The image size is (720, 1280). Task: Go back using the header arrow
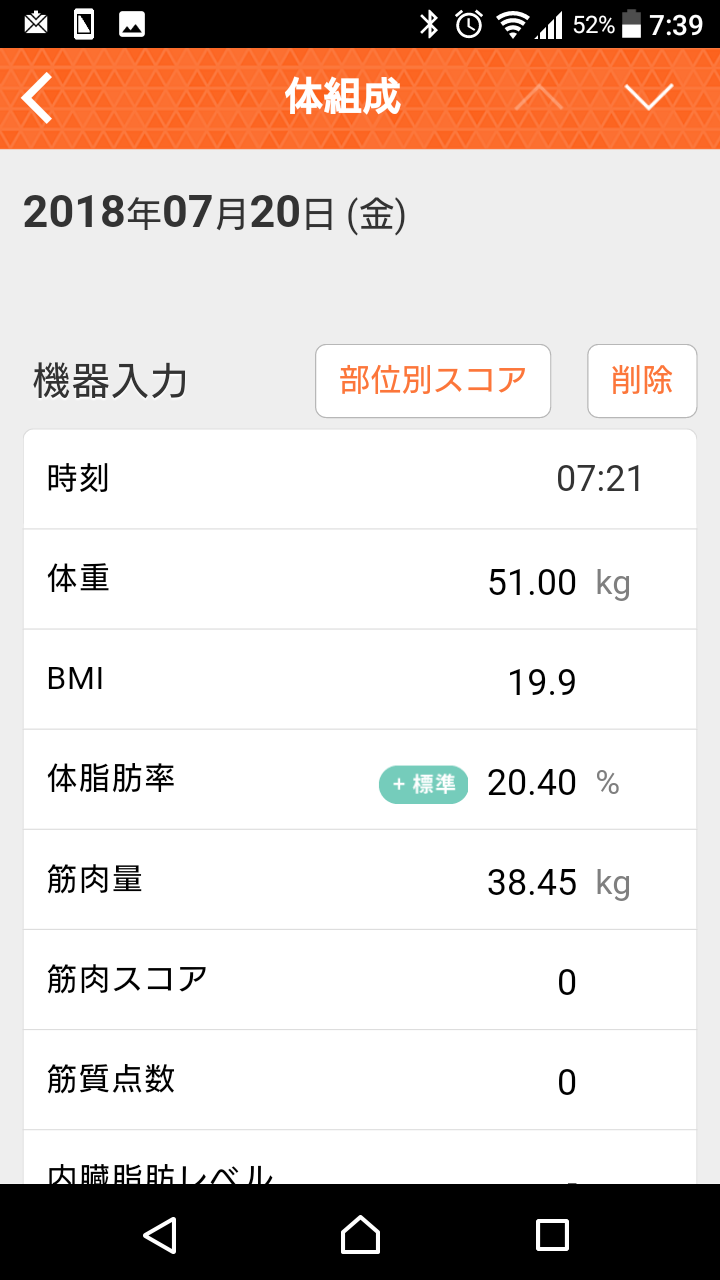pyautogui.click(x=37, y=98)
